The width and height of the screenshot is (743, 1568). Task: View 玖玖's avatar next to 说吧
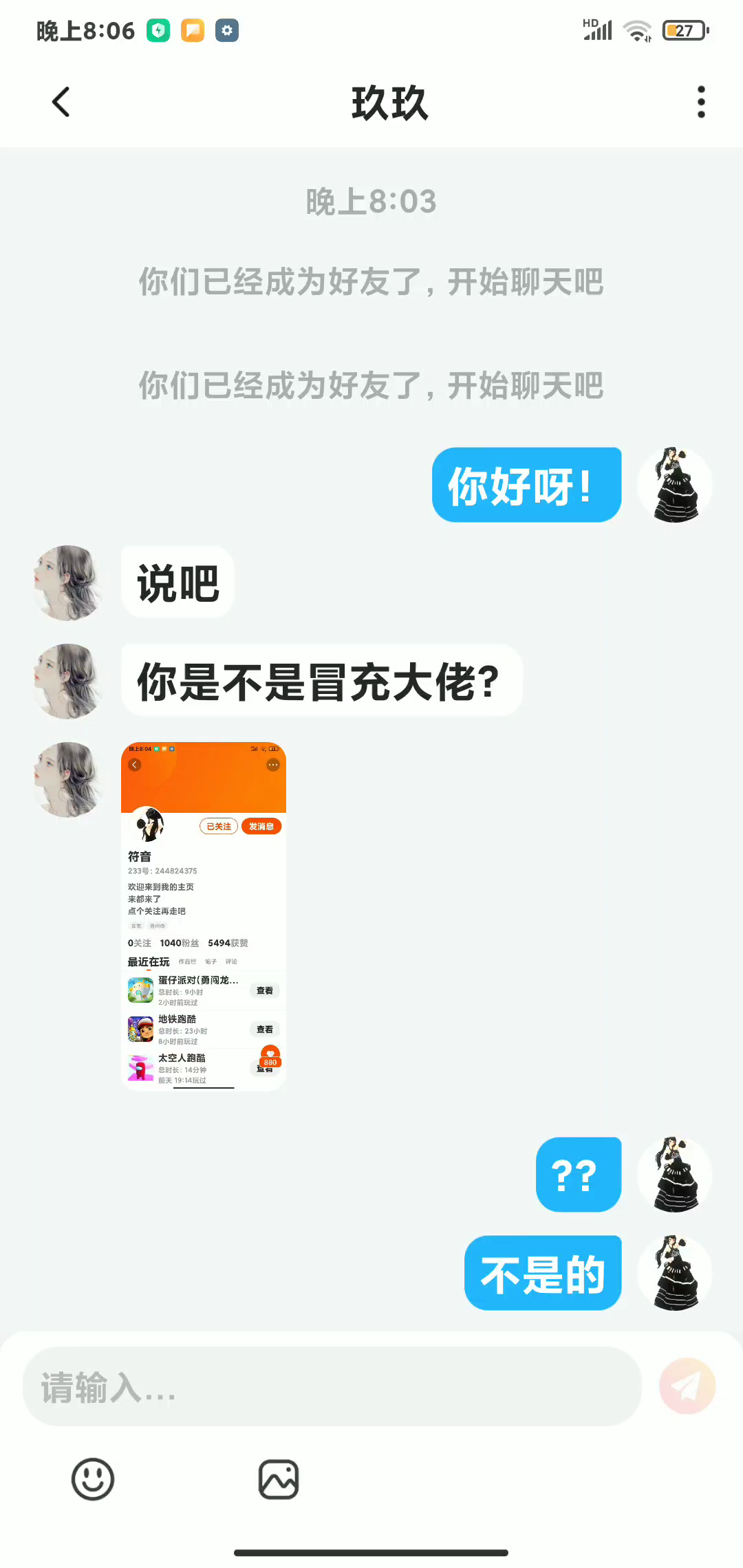[x=68, y=583]
